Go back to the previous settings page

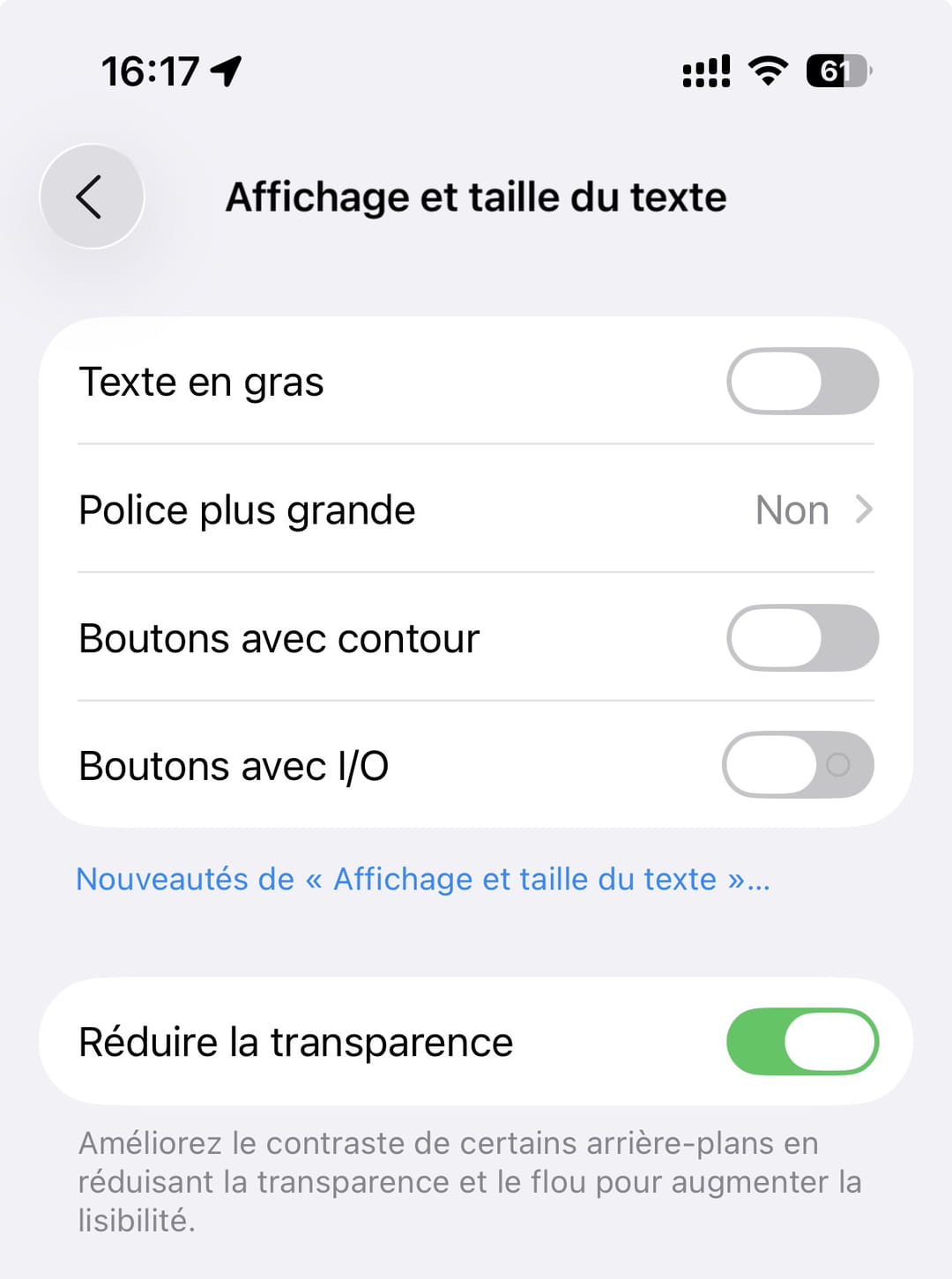click(x=92, y=197)
